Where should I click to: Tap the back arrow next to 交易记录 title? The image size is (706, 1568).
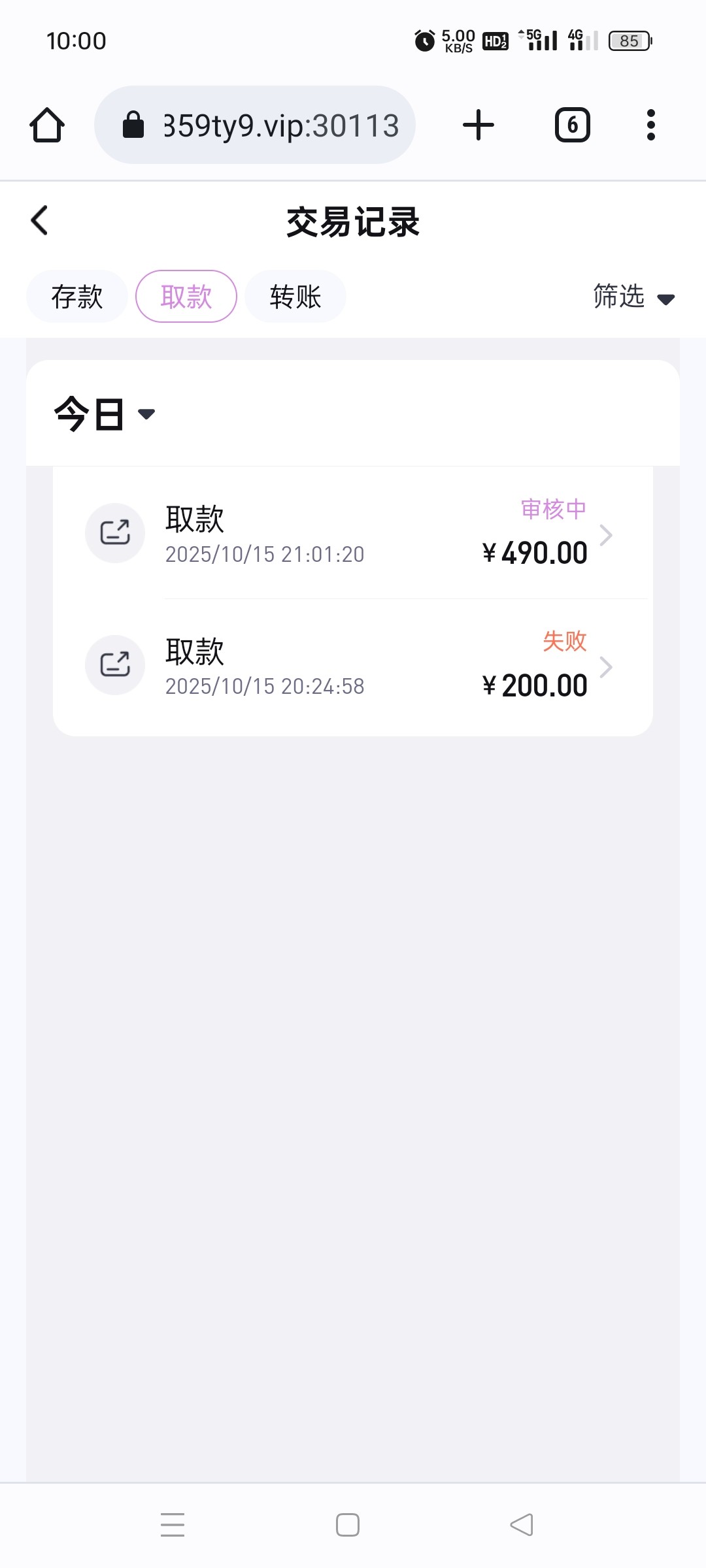tap(40, 221)
